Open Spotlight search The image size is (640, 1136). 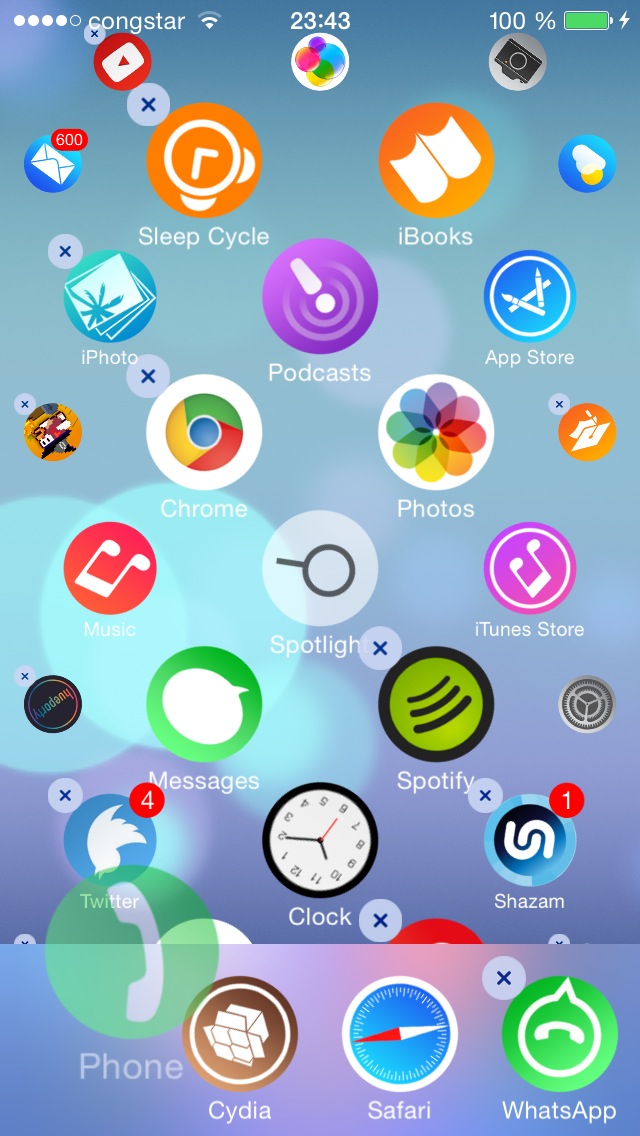[320, 568]
